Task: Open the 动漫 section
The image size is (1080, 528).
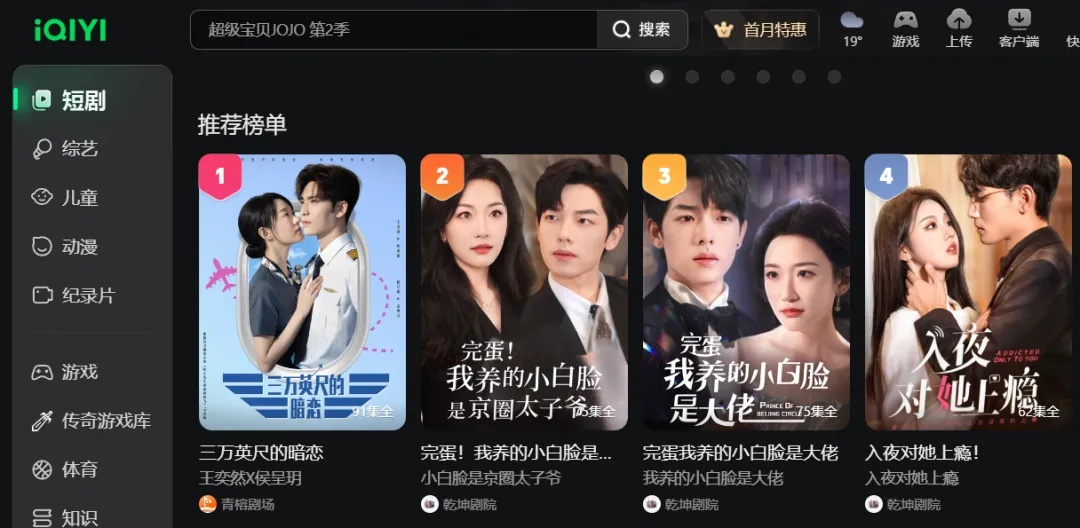Action: tap(79, 246)
